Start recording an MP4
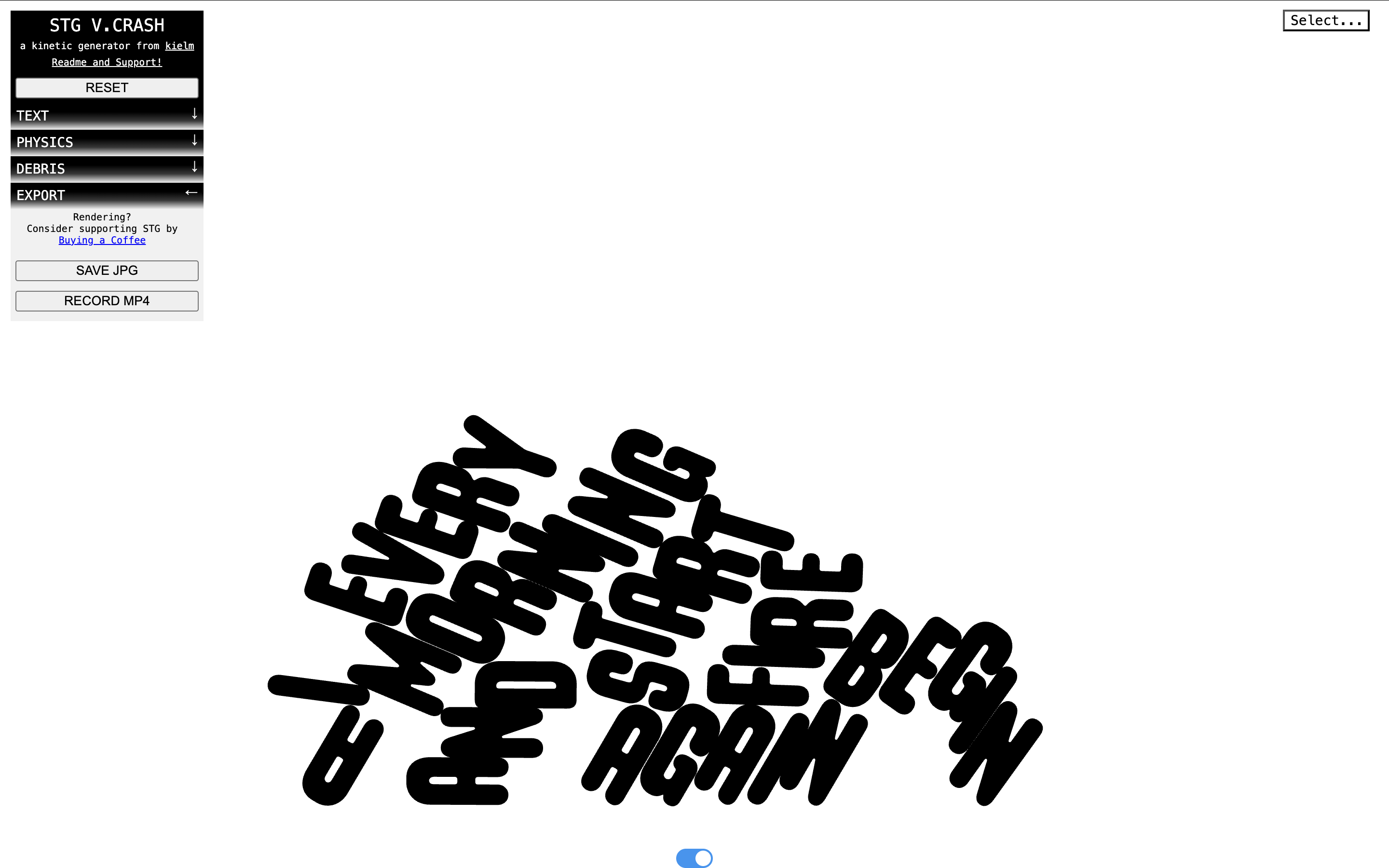This screenshot has height=868, width=1389. tap(107, 301)
